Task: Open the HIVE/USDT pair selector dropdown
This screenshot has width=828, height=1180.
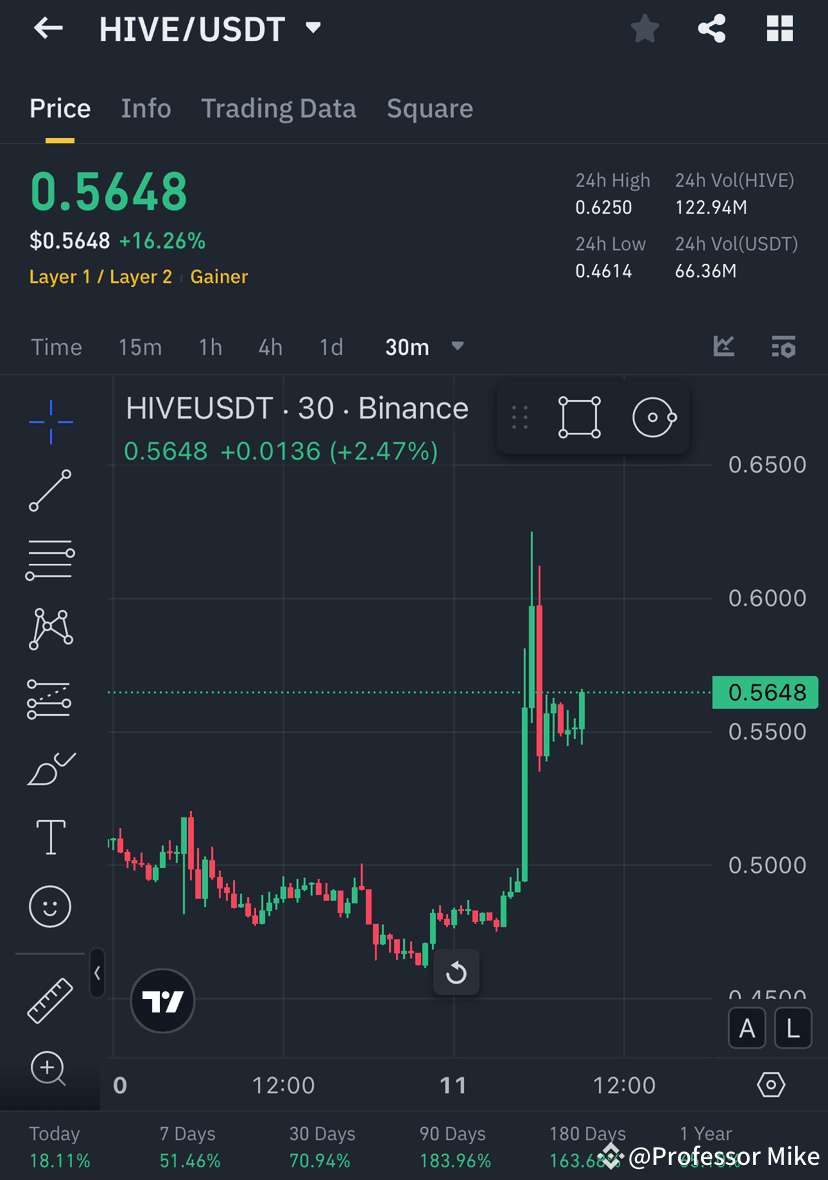Action: coord(312,29)
